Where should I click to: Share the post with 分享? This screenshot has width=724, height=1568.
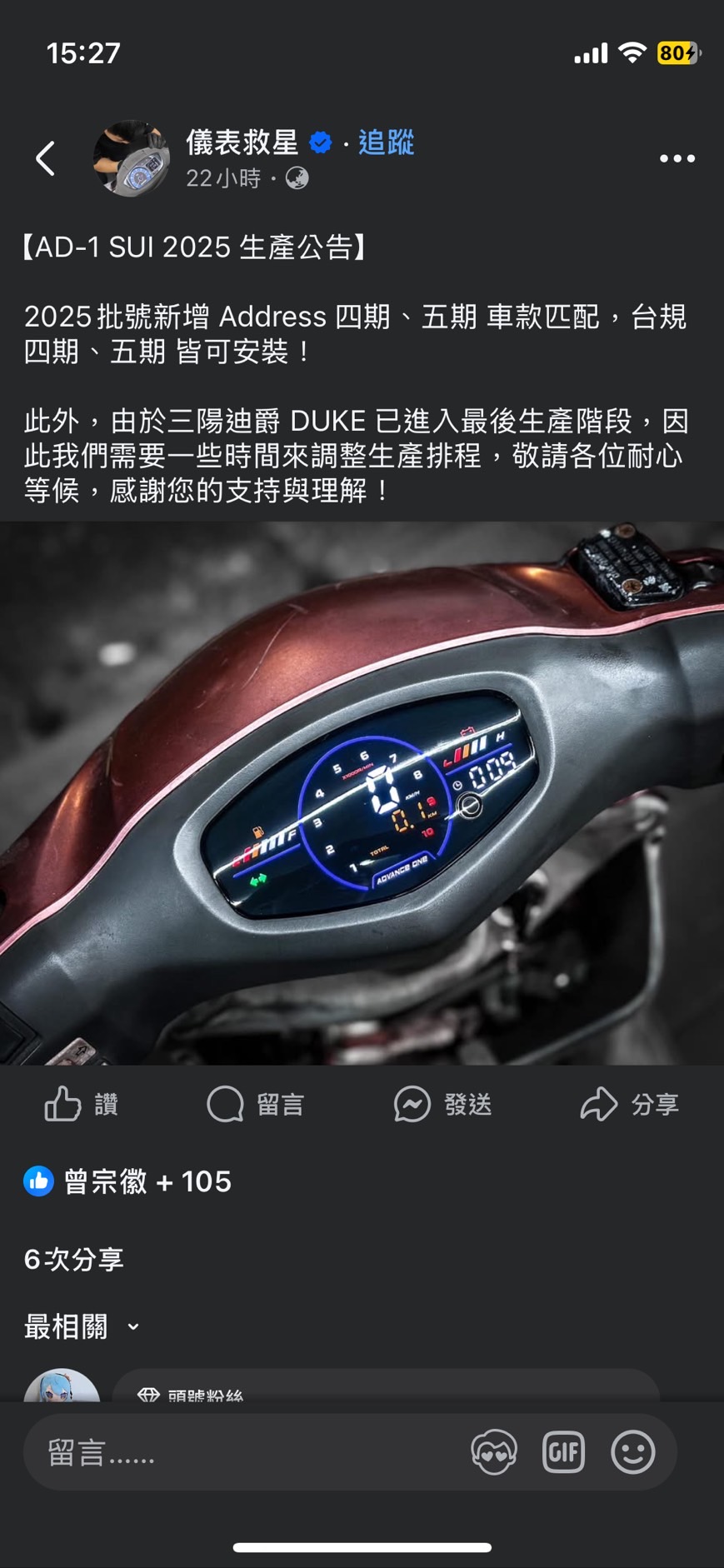630,1104
